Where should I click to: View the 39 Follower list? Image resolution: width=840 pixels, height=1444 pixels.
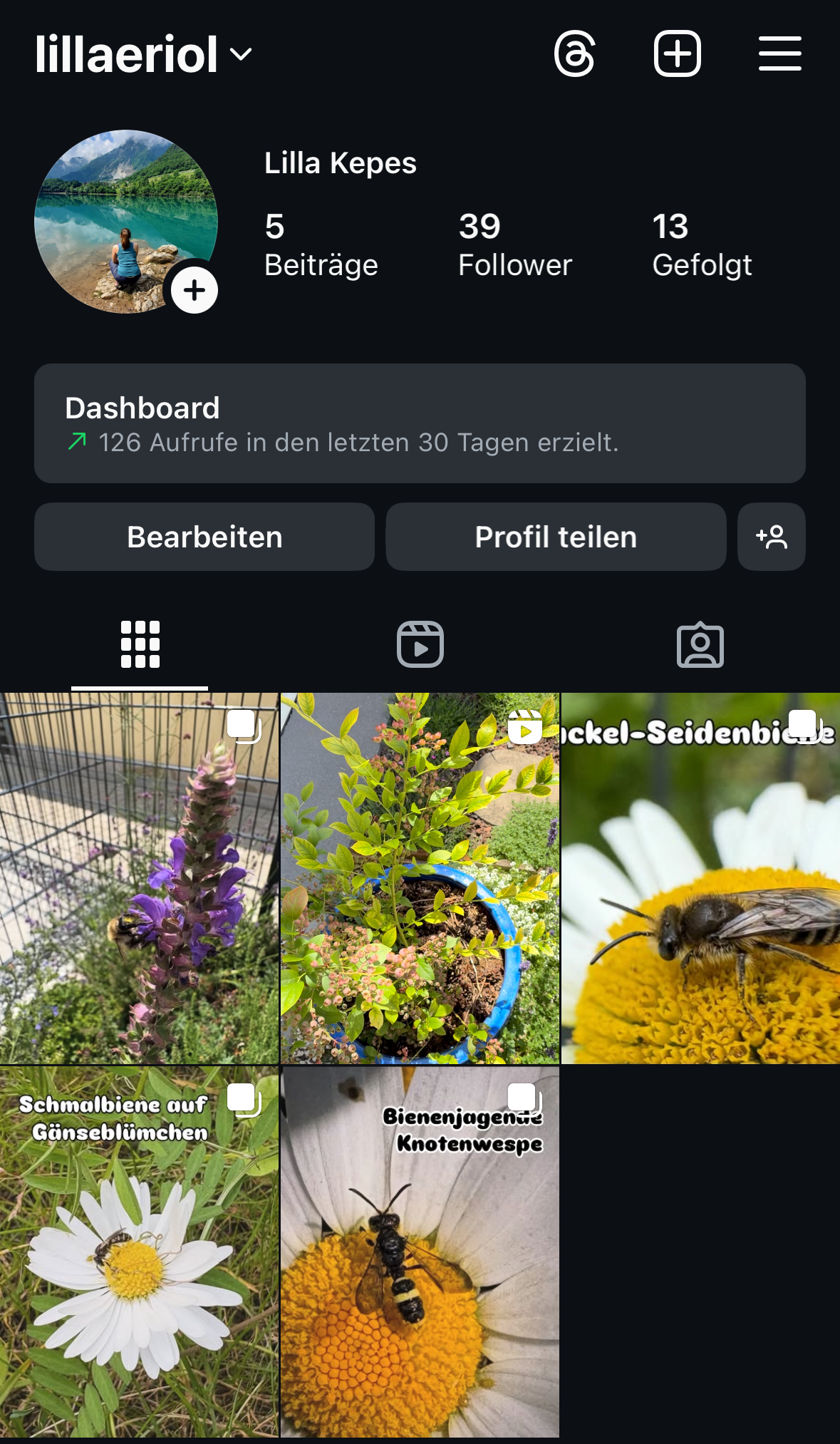click(514, 244)
